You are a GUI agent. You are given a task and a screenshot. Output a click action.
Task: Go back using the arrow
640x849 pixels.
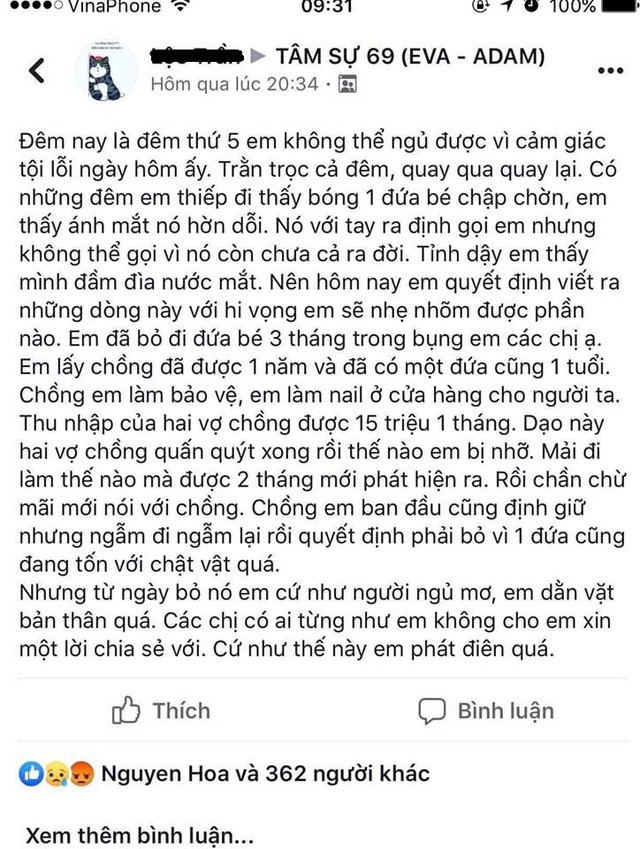pyautogui.click(x=37, y=70)
